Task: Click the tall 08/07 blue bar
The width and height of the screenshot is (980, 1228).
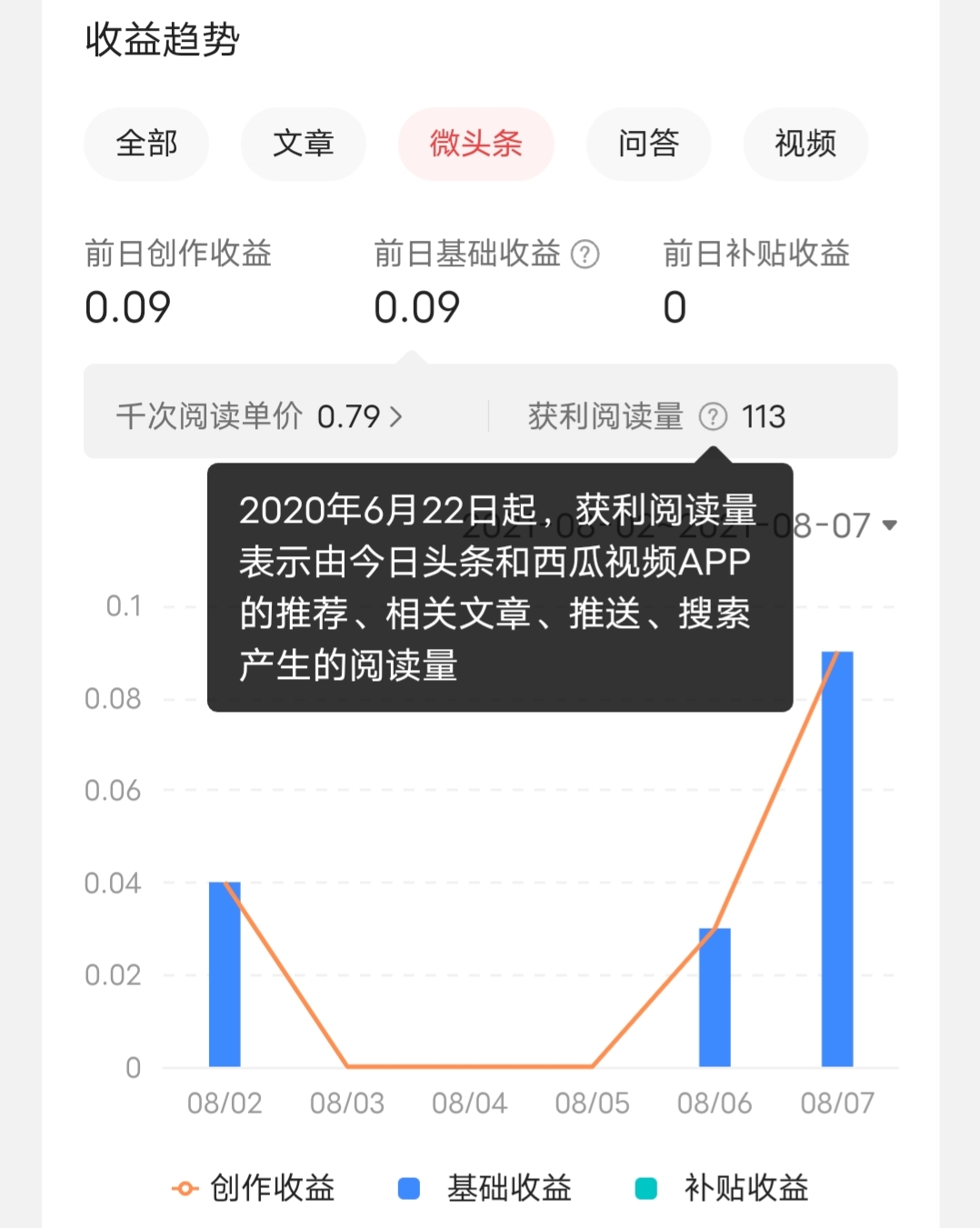Action: coord(838,854)
